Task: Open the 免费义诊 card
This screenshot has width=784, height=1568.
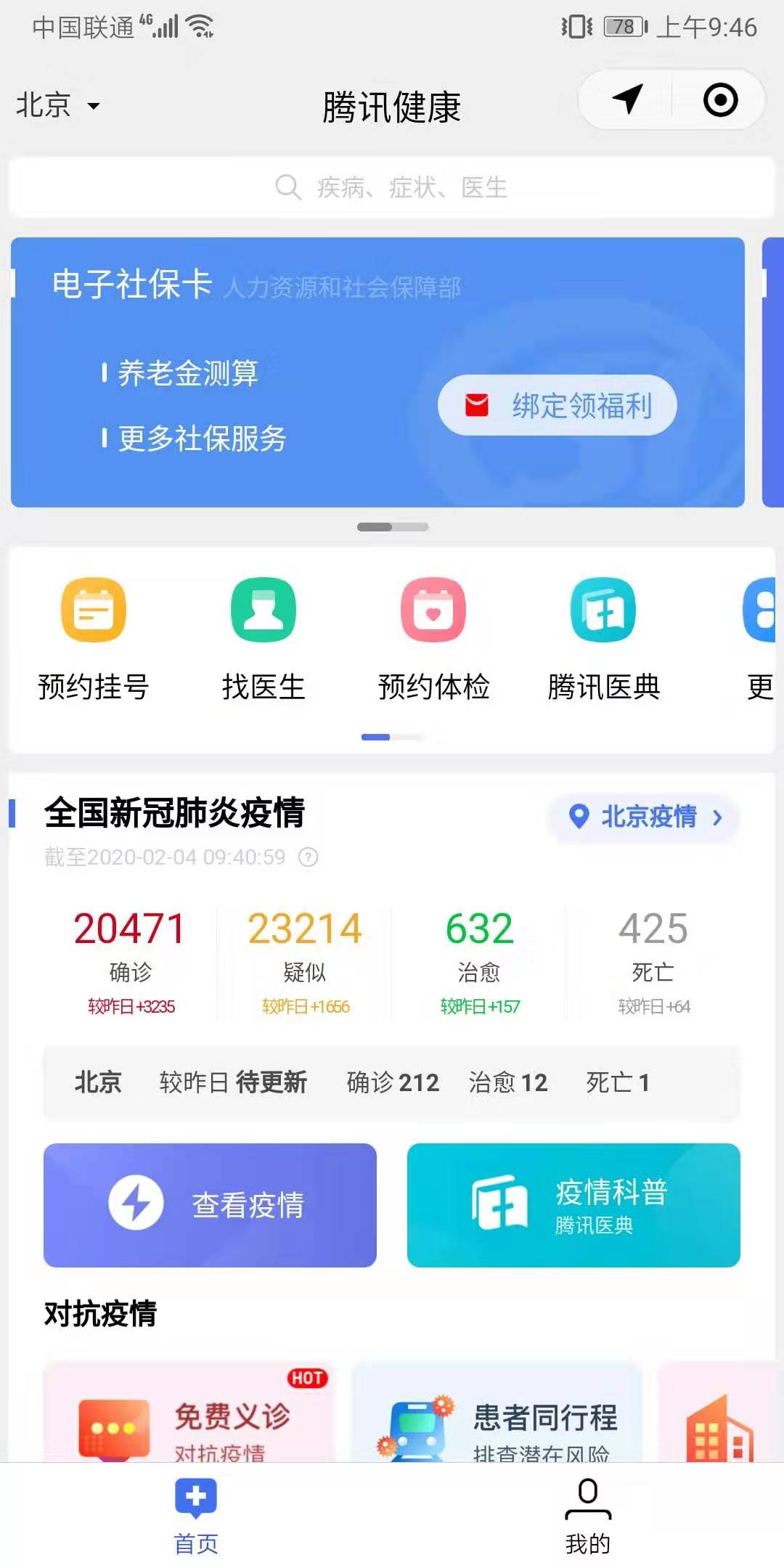Action: [190, 1416]
